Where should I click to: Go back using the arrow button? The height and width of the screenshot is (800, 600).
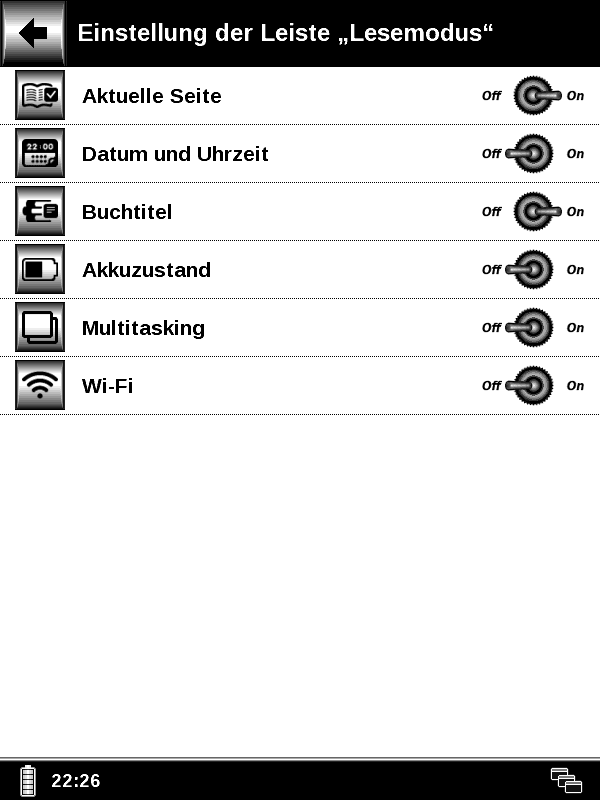tap(33, 33)
